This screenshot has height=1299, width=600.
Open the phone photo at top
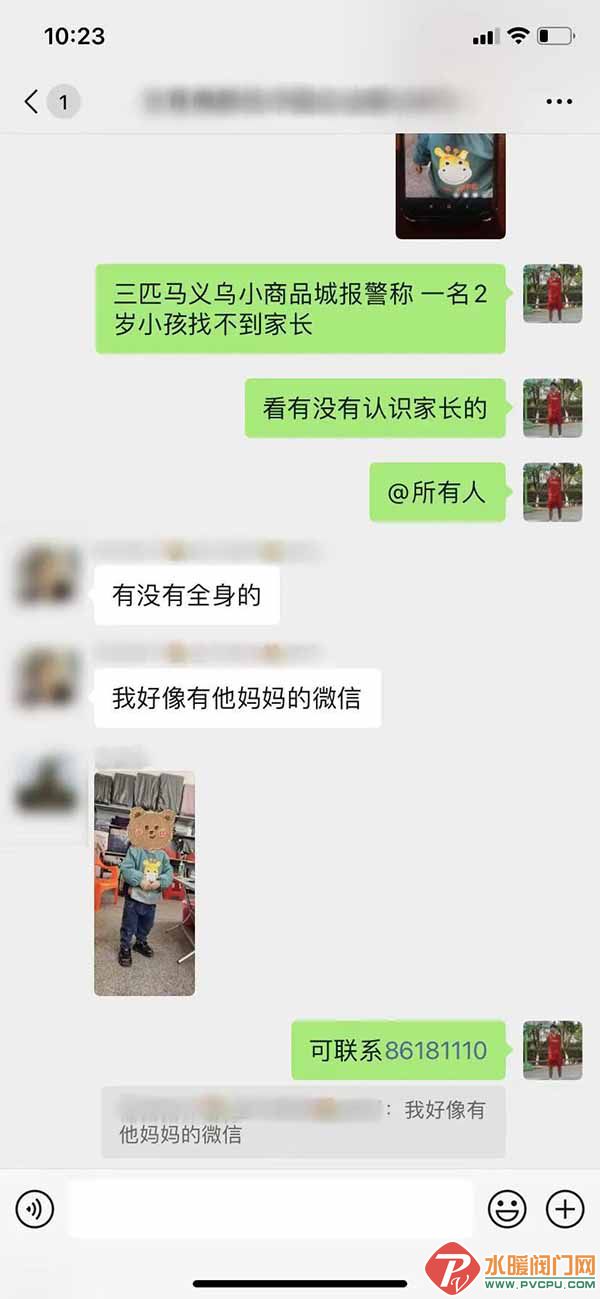click(450, 185)
